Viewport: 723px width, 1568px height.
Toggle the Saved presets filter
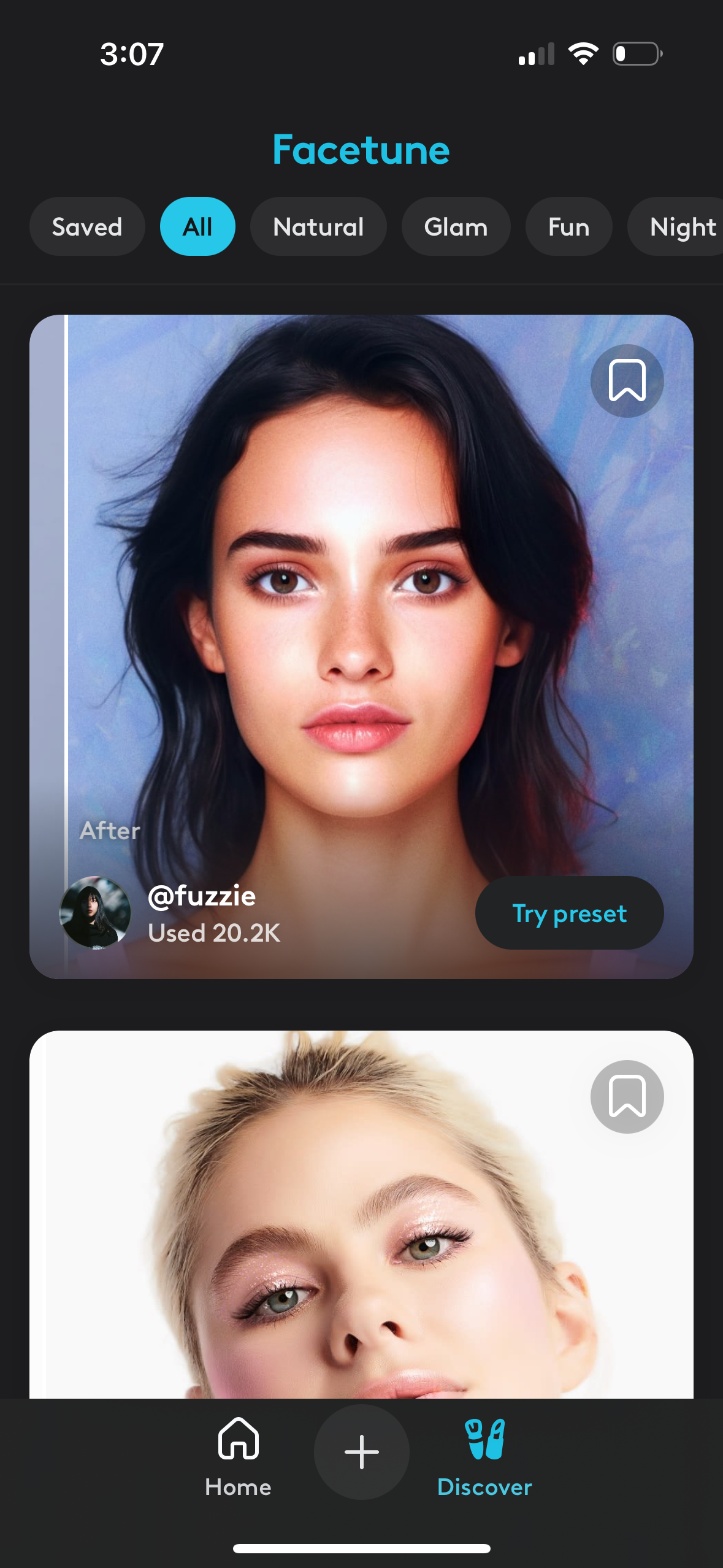point(87,226)
